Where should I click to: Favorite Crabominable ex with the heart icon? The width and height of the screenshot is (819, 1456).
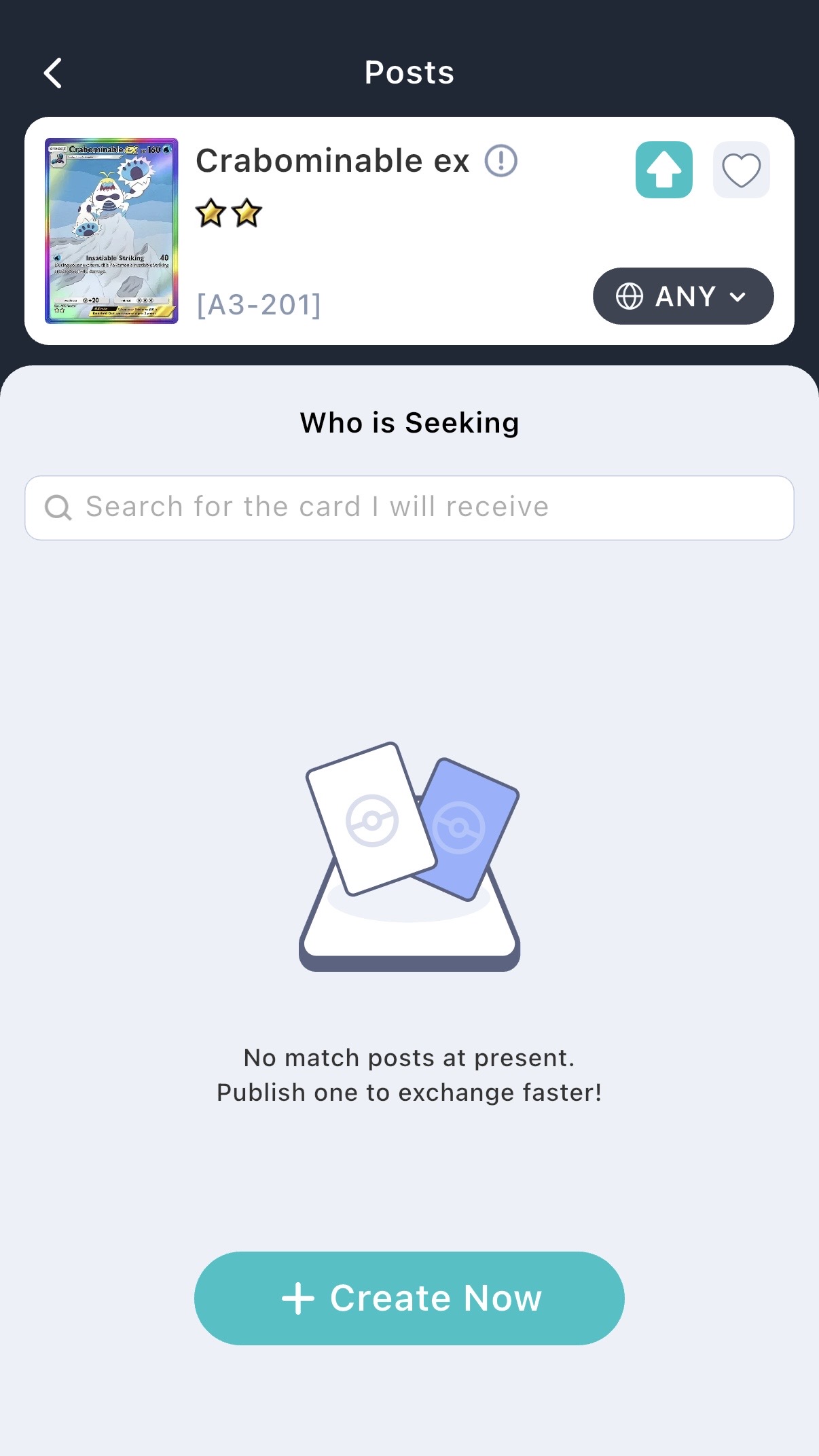[741, 170]
